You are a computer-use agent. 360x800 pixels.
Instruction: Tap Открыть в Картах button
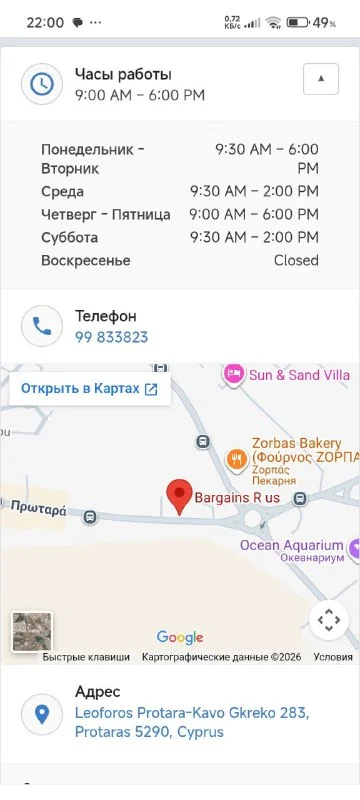click(x=89, y=389)
